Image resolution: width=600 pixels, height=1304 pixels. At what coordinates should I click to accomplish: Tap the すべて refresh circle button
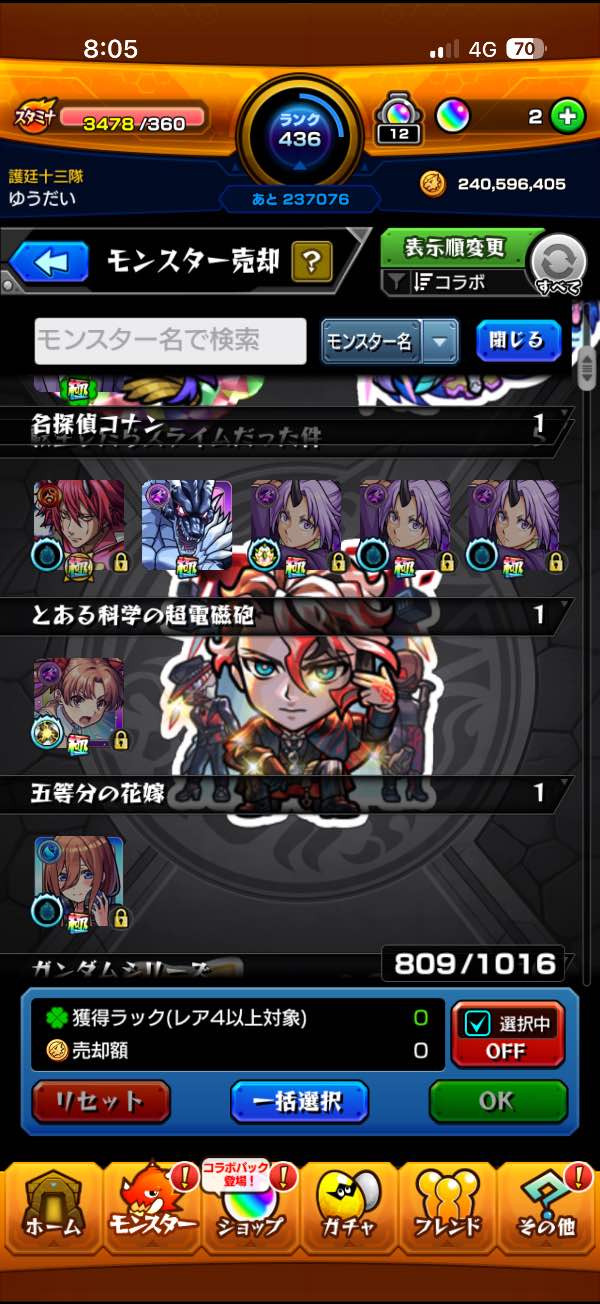557,265
